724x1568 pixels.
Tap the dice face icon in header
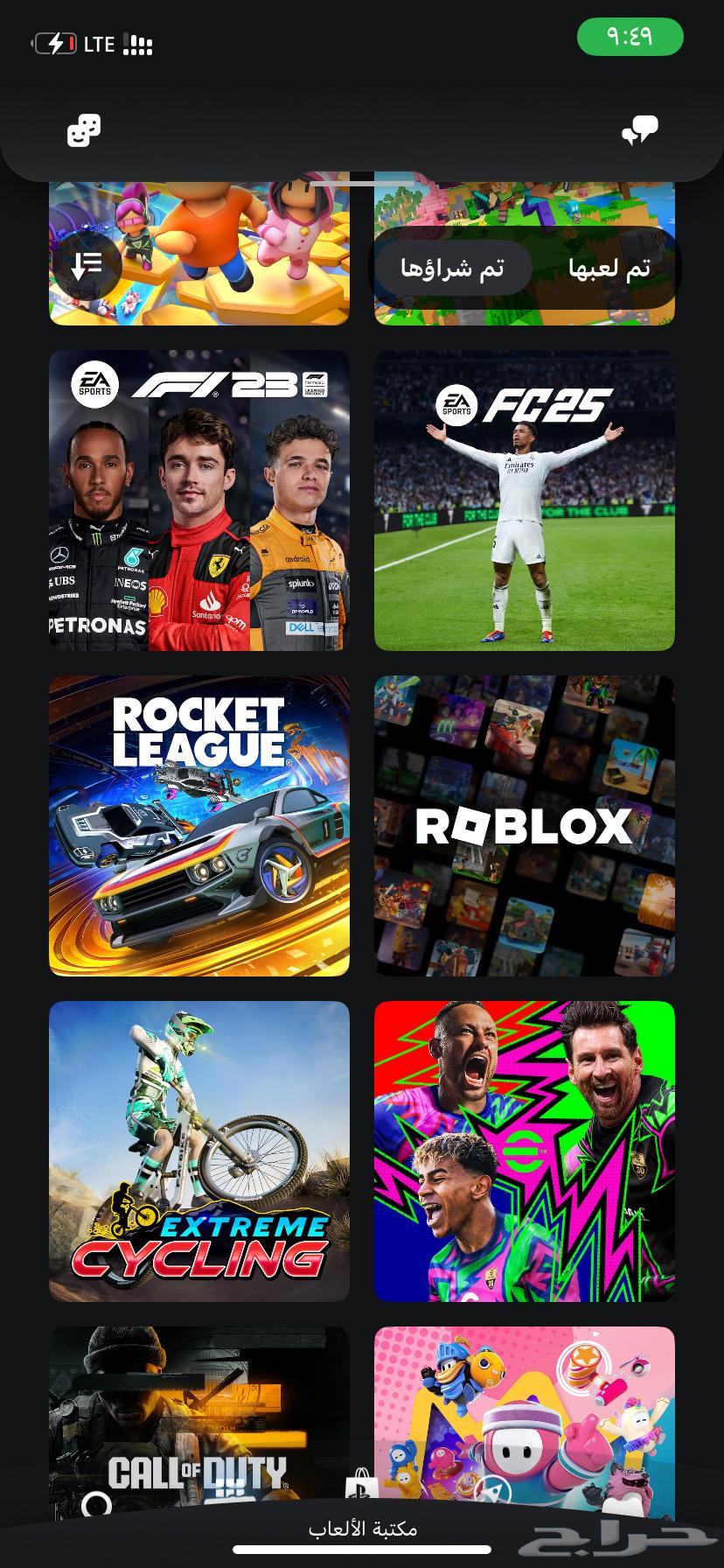(x=84, y=130)
